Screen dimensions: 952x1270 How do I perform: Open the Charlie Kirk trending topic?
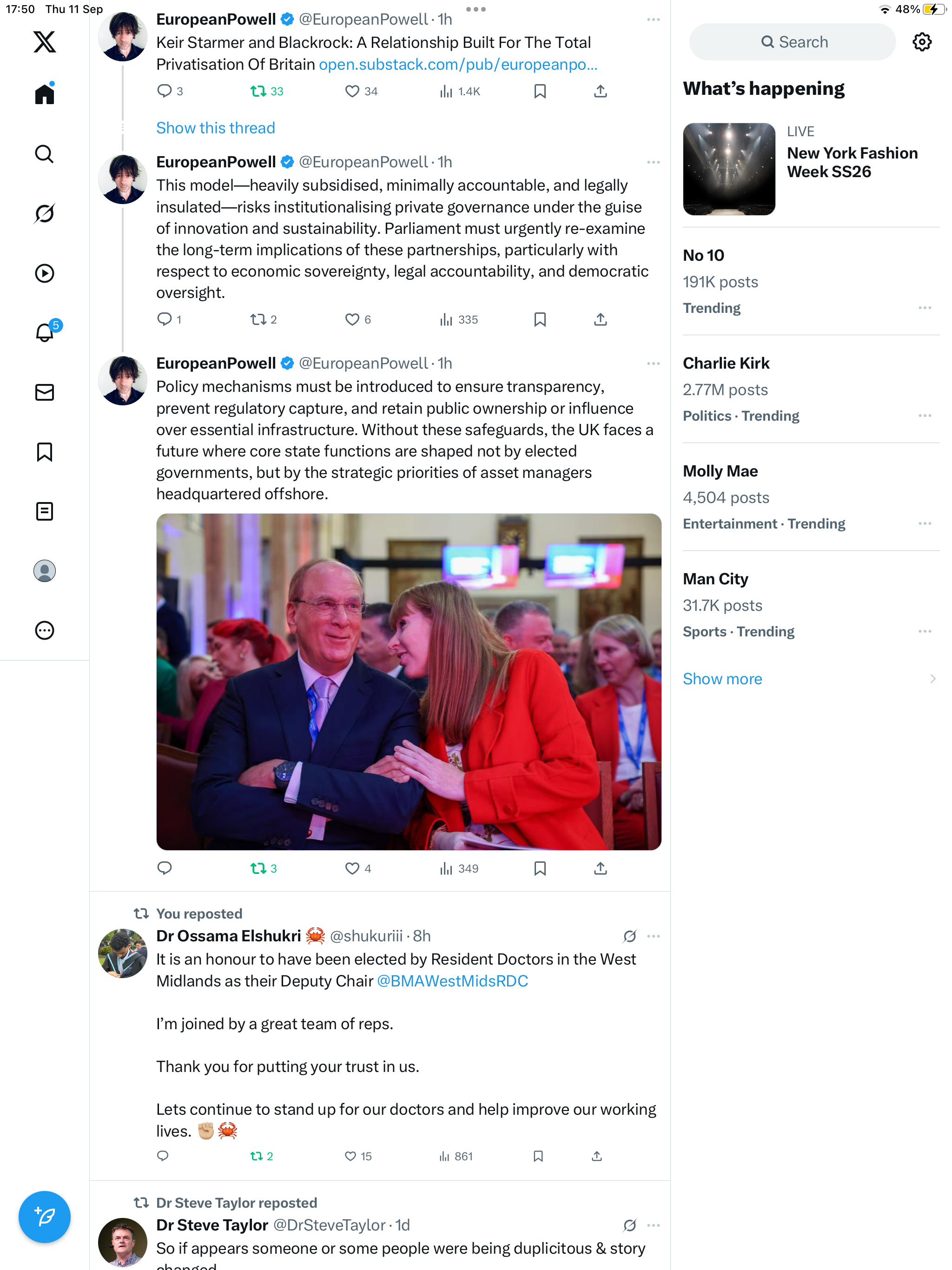click(x=727, y=363)
